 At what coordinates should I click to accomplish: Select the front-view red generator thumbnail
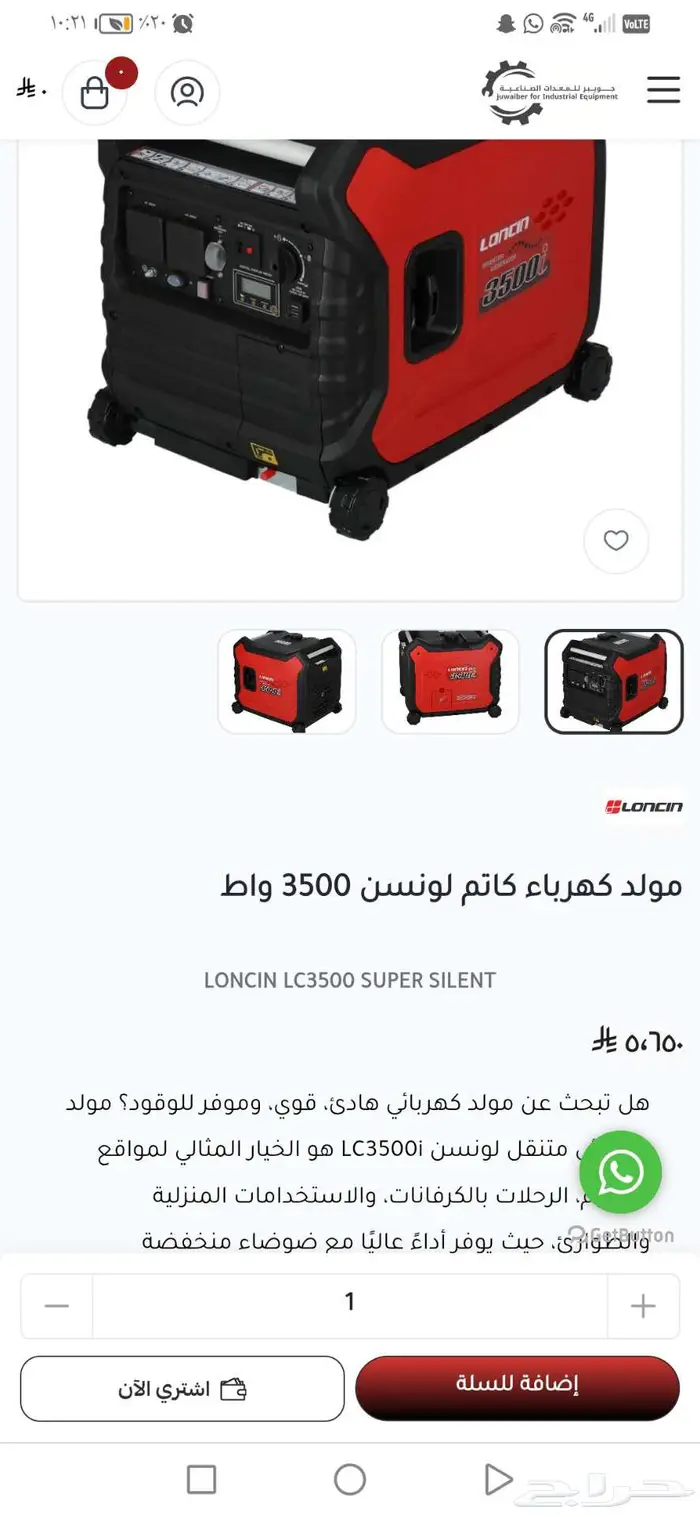(287, 681)
